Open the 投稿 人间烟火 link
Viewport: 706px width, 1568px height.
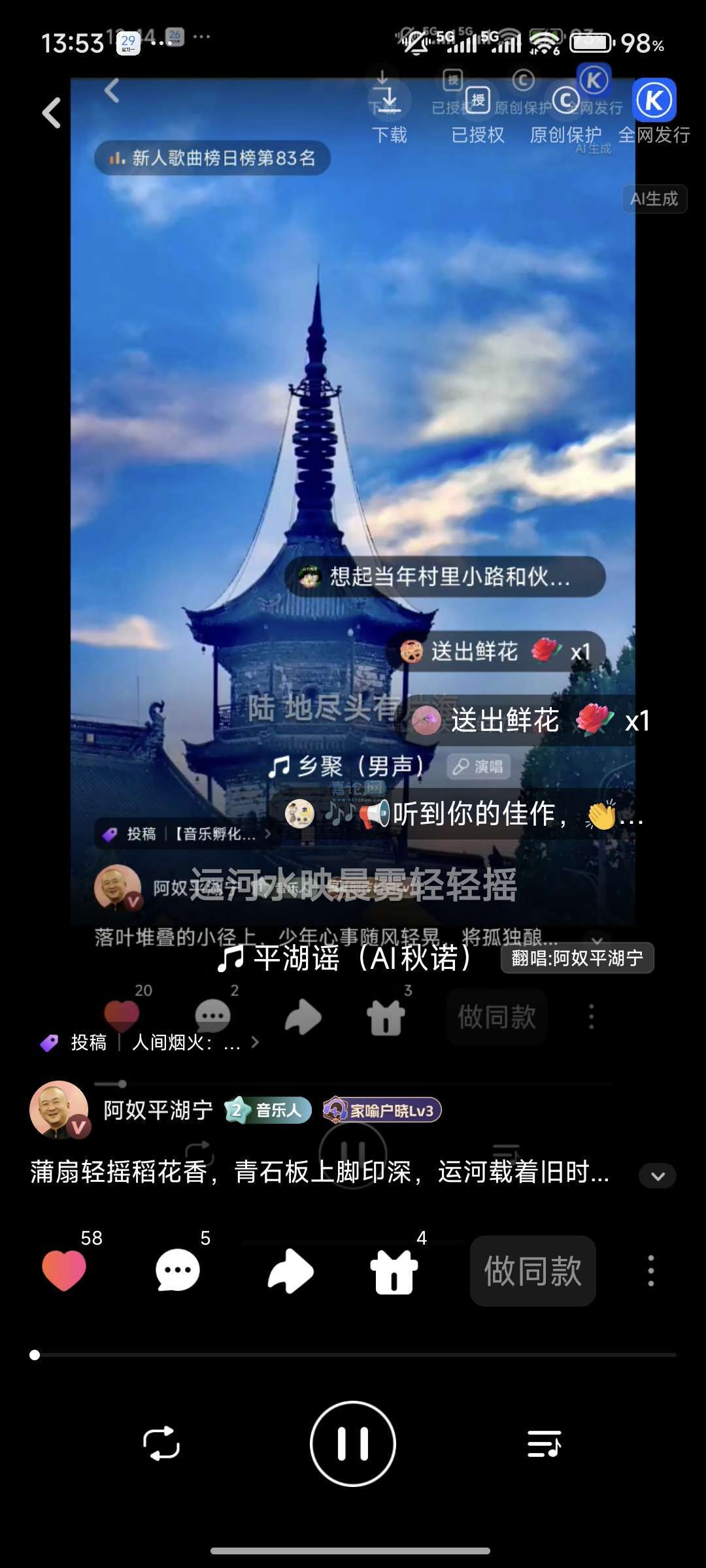tap(150, 1043)
